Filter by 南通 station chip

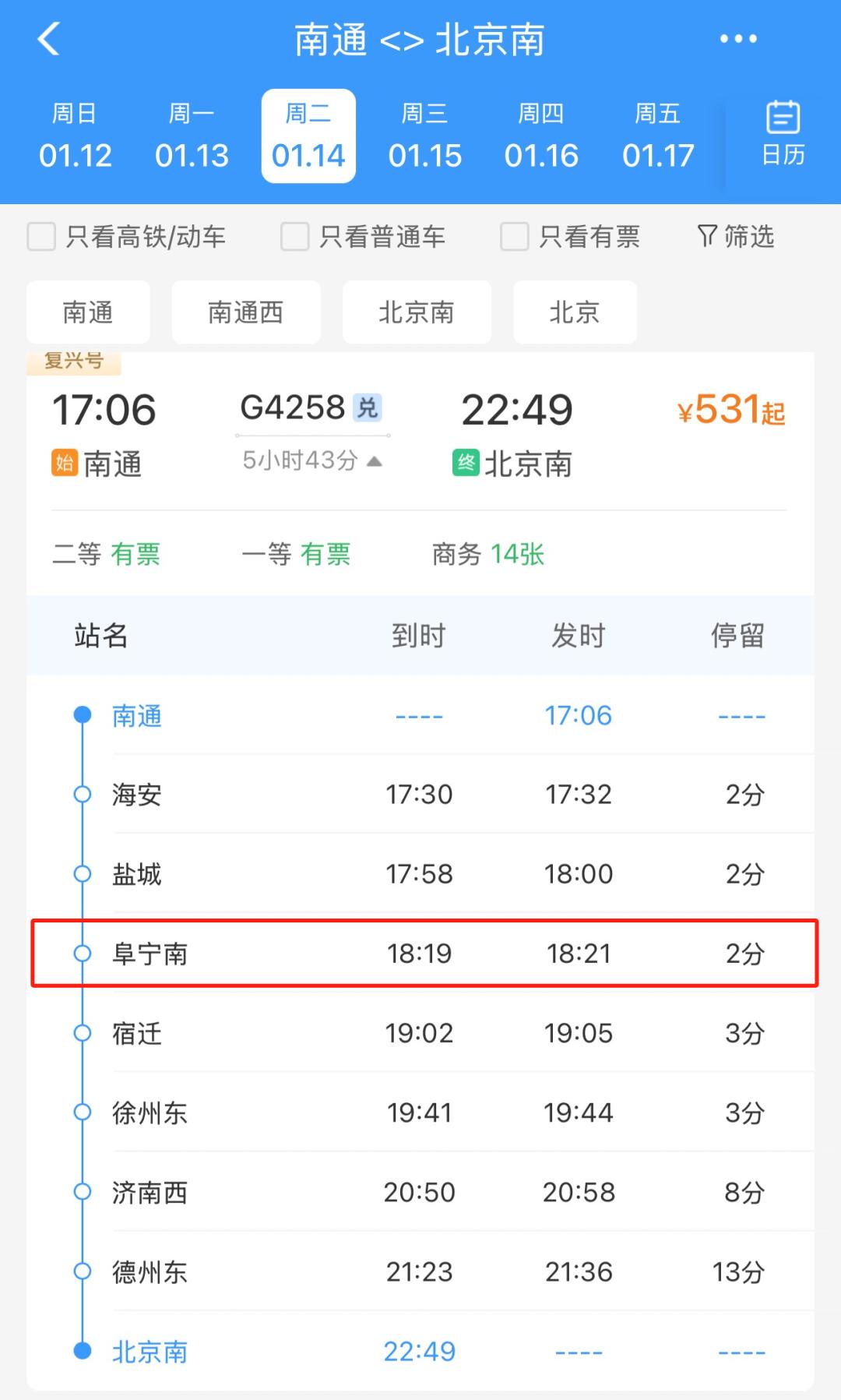click(x=88, y=312)
